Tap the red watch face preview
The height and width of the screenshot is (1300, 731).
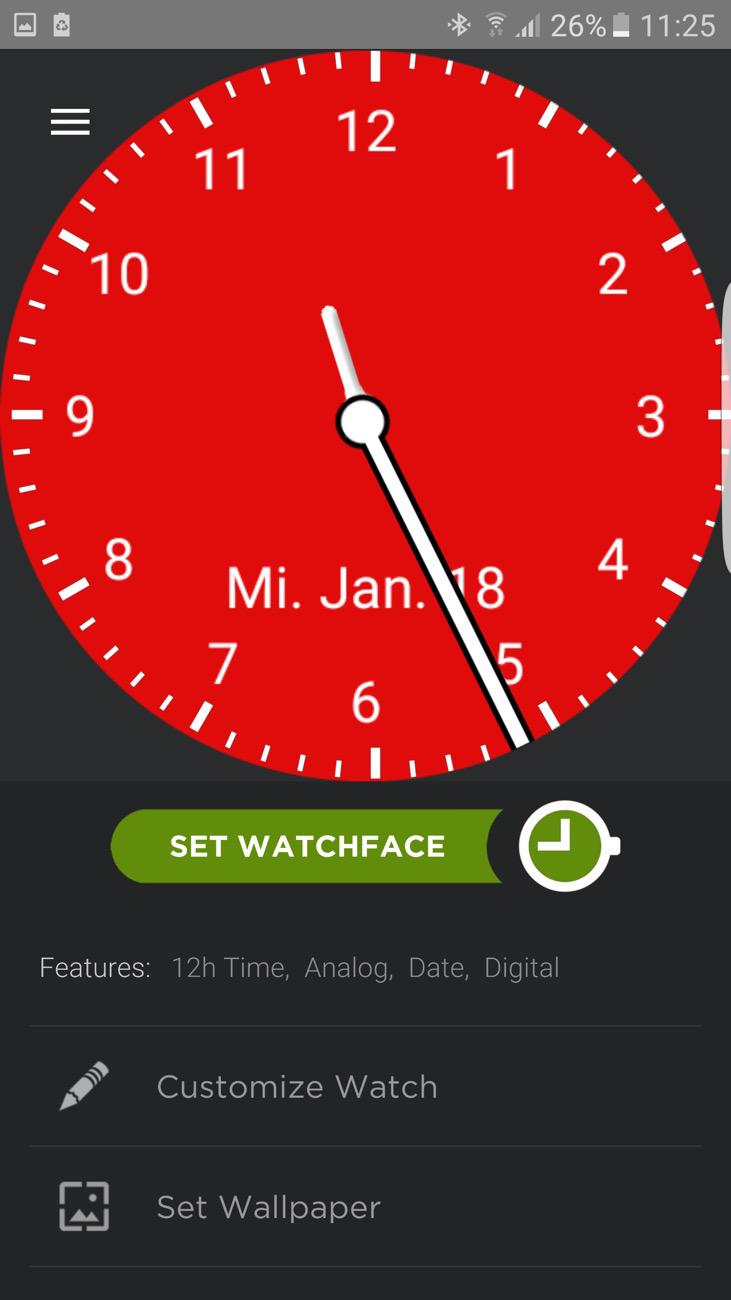point(365,414)
